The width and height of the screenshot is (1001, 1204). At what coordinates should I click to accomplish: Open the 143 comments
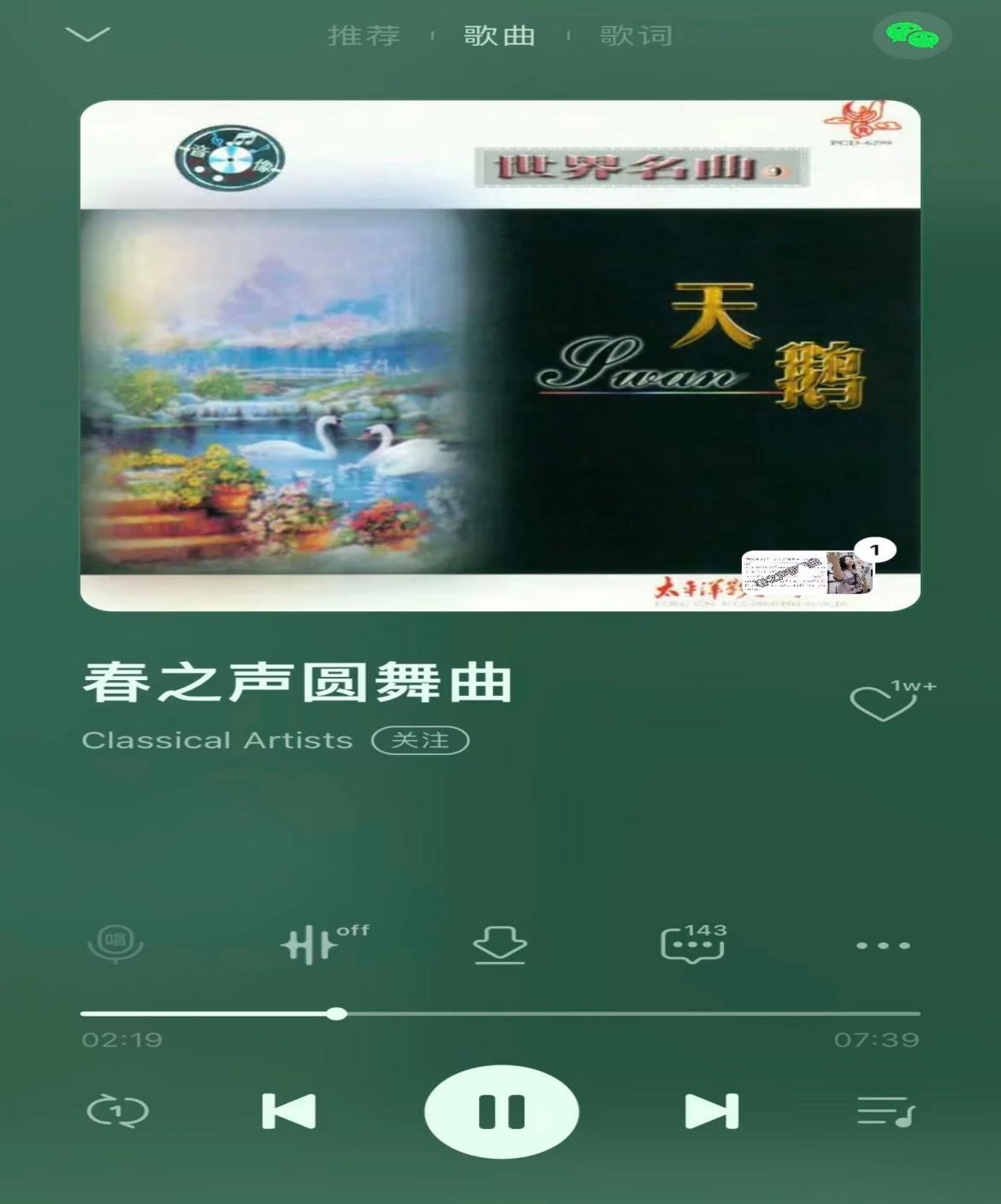[x=691, y=944]
